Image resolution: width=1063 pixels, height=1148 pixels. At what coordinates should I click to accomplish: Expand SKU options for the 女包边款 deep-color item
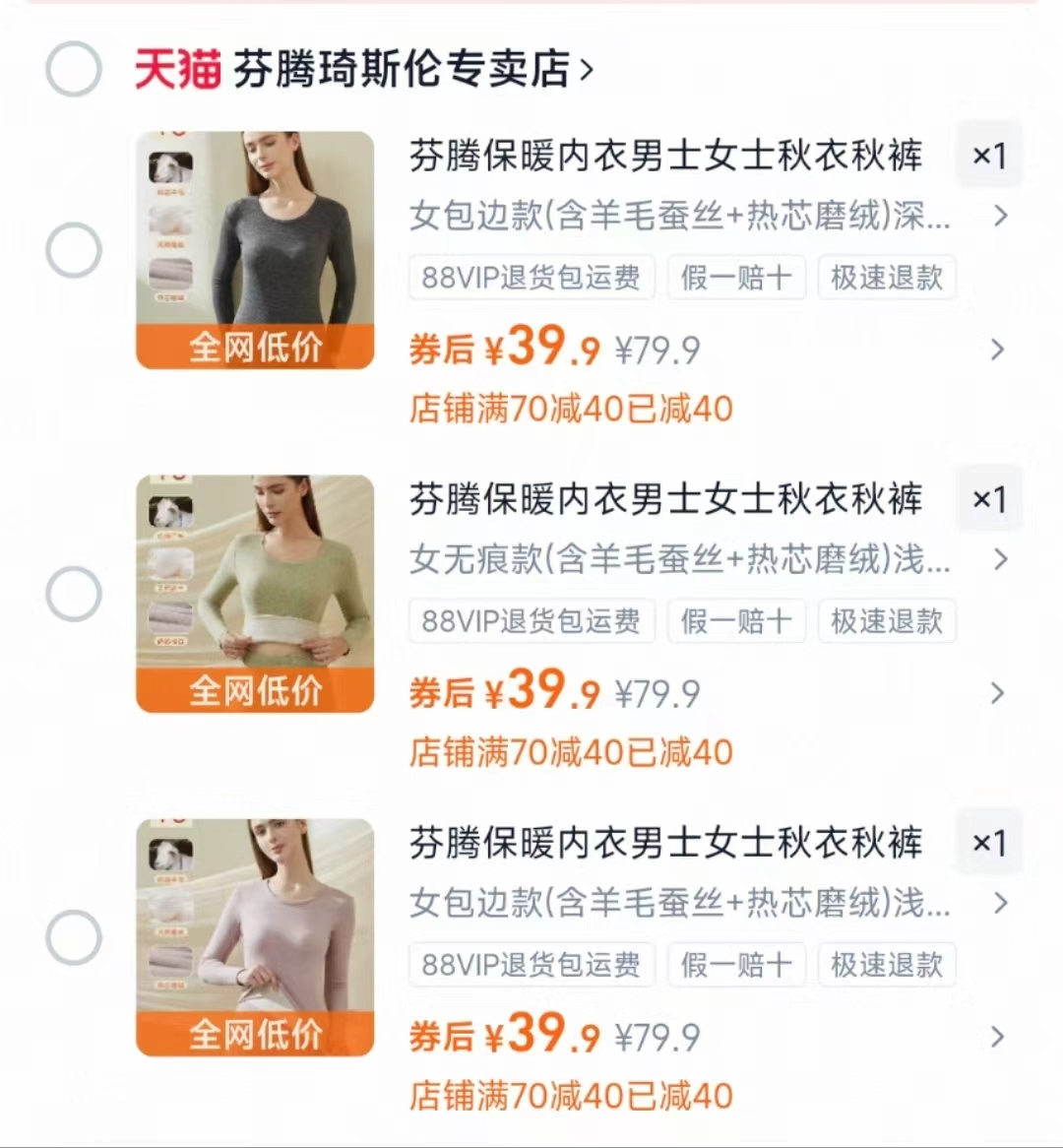tap(1002, 216)
